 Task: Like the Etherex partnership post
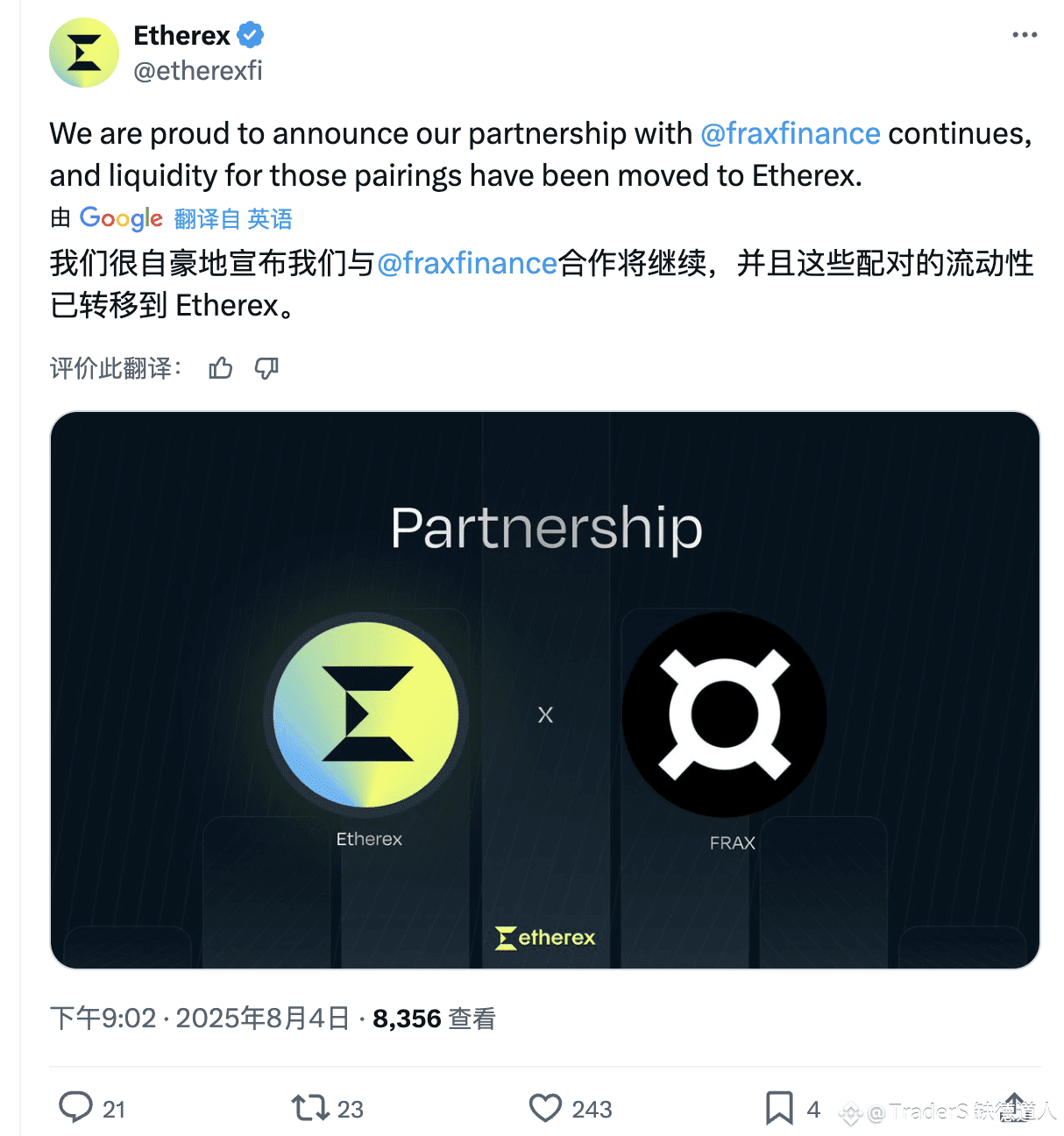pos(545,1108)
